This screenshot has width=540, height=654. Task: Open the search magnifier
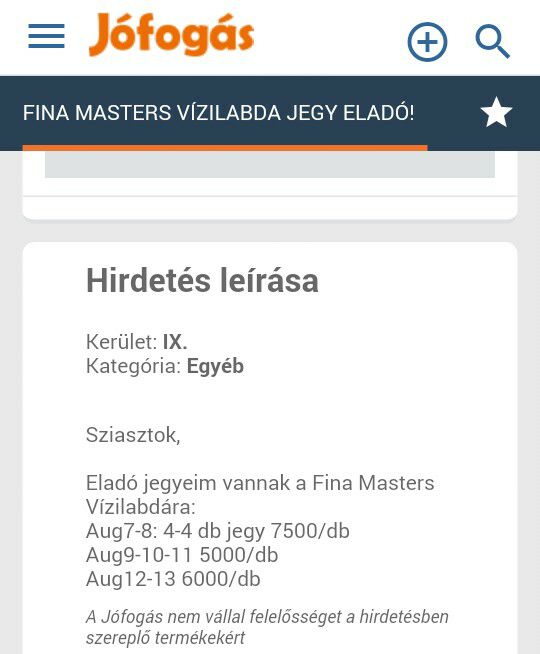(x=492, y=41)
